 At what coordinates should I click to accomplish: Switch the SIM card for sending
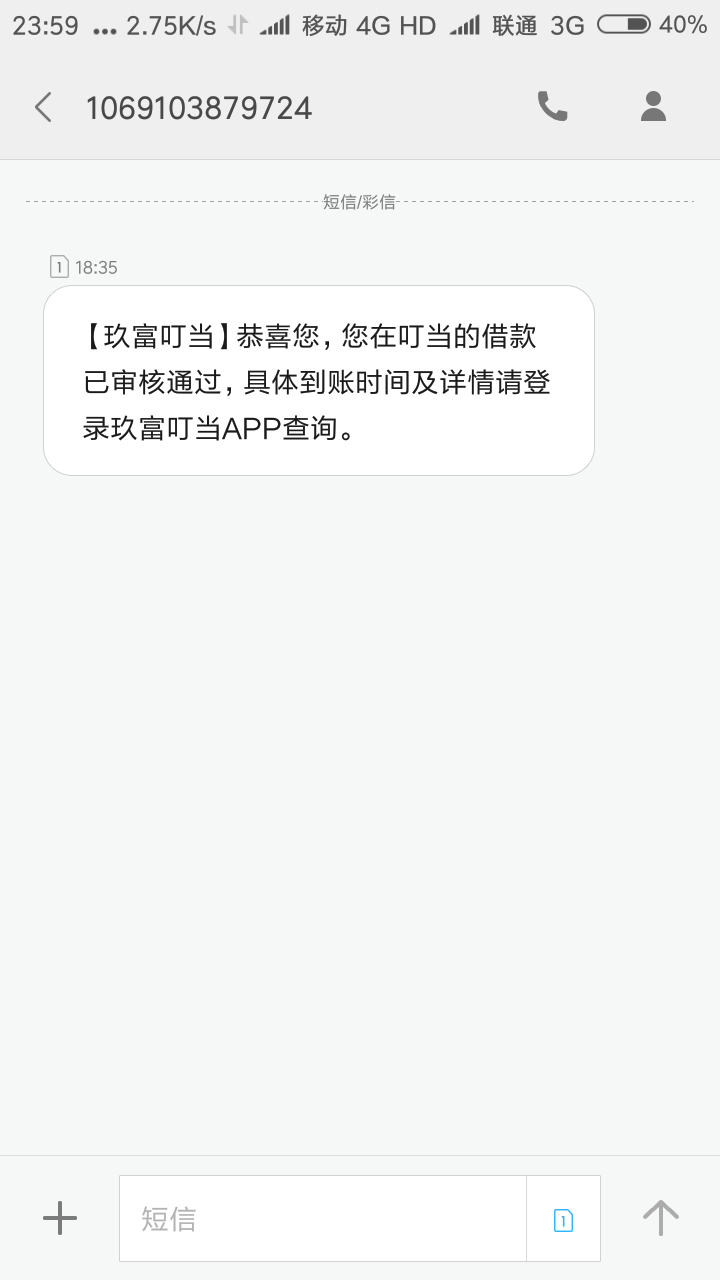[563, 1219]
